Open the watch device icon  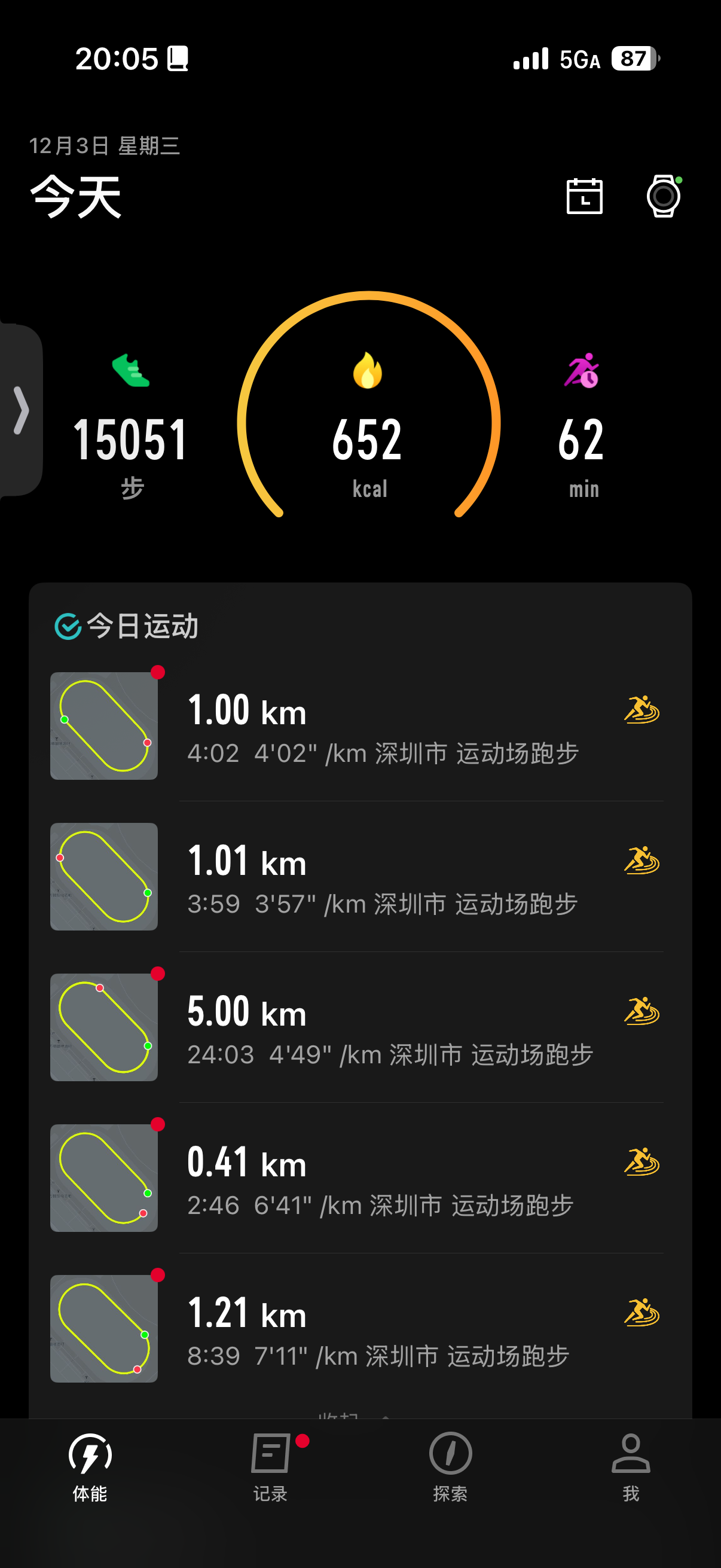pos(663,196)
